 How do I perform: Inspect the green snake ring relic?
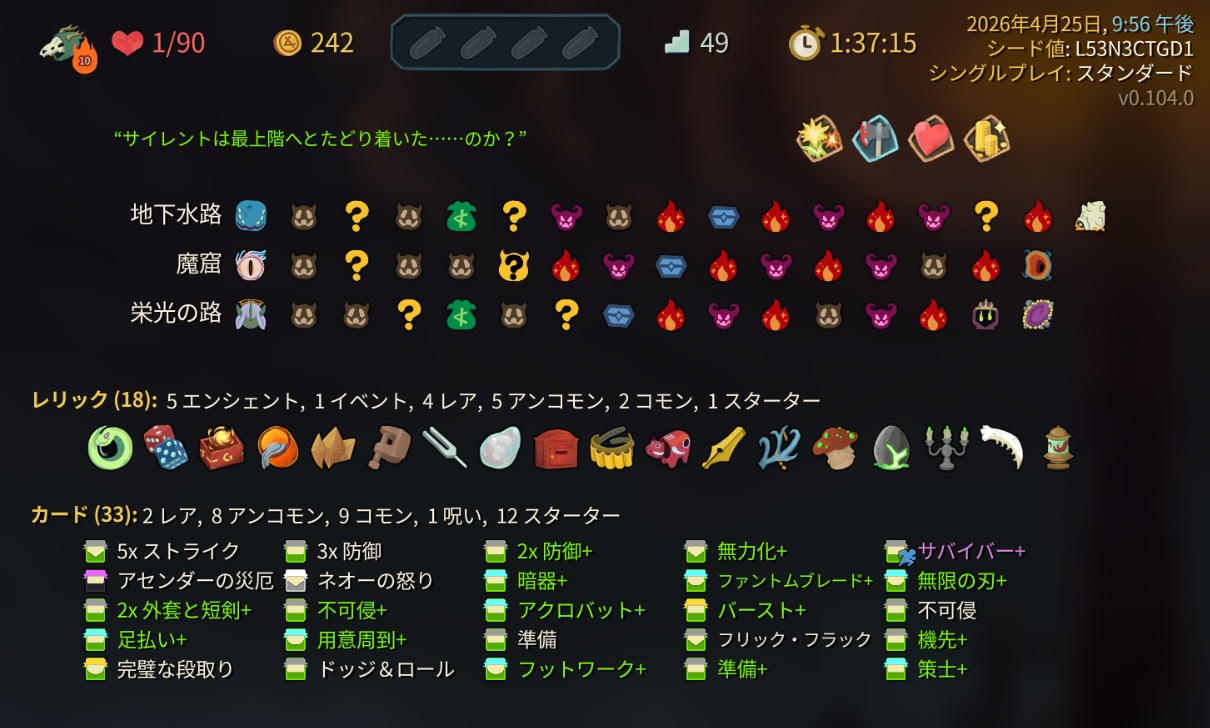coord(109,447)
